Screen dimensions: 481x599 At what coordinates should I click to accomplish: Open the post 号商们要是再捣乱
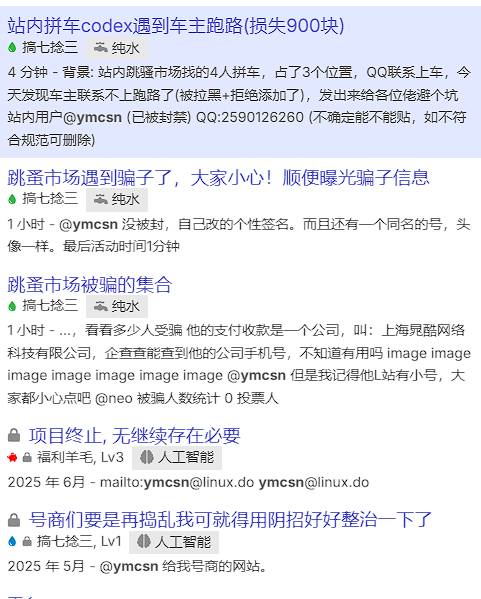point(230,520)
